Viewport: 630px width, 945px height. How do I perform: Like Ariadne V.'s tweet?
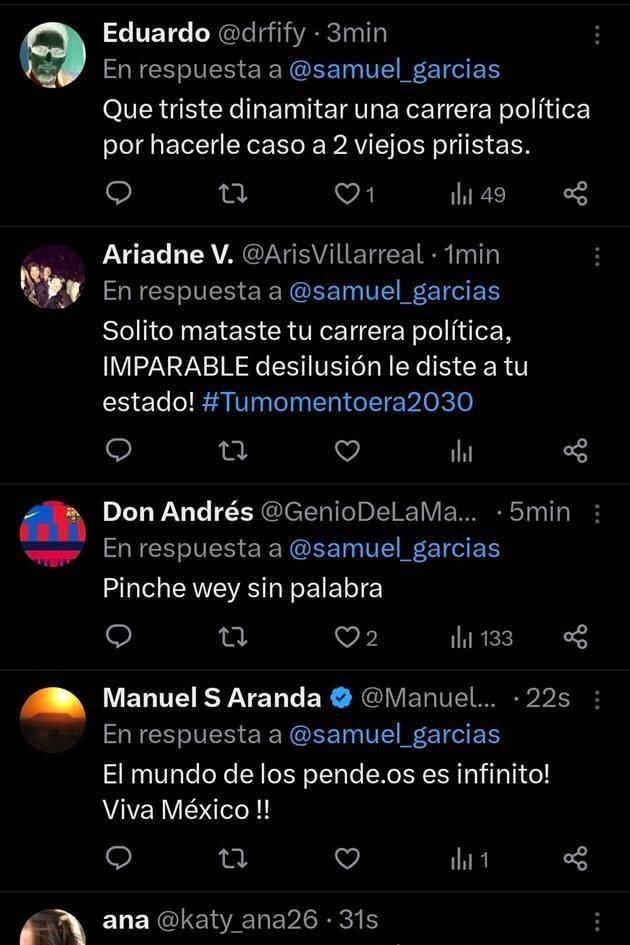pos(346,452)
